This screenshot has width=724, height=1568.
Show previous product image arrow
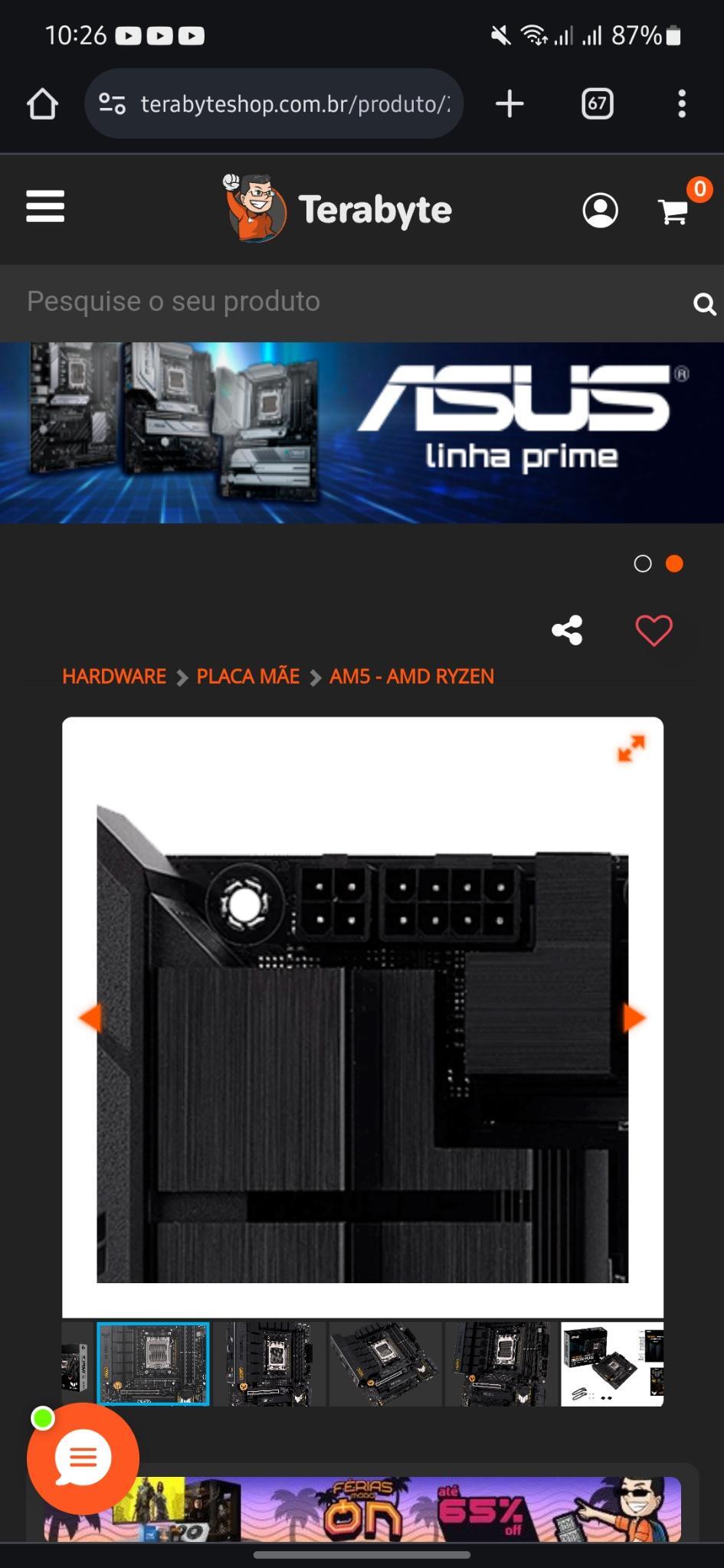(x=90, y=1018)
